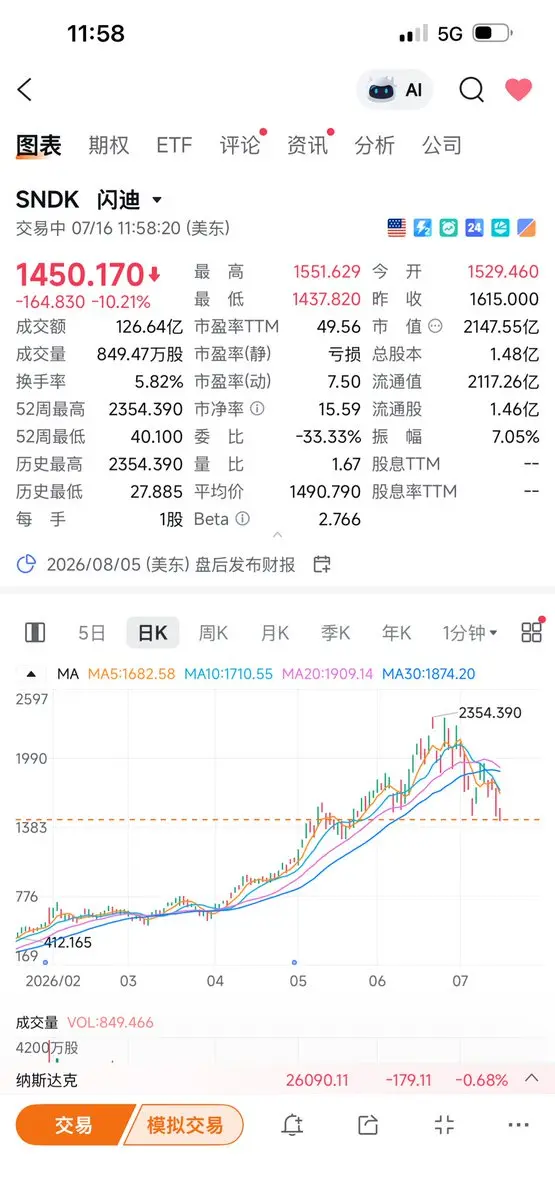555x1200 pixels.
Task: Select the 周K chart period
Action: pyautogui.click(x=214, y=632)
